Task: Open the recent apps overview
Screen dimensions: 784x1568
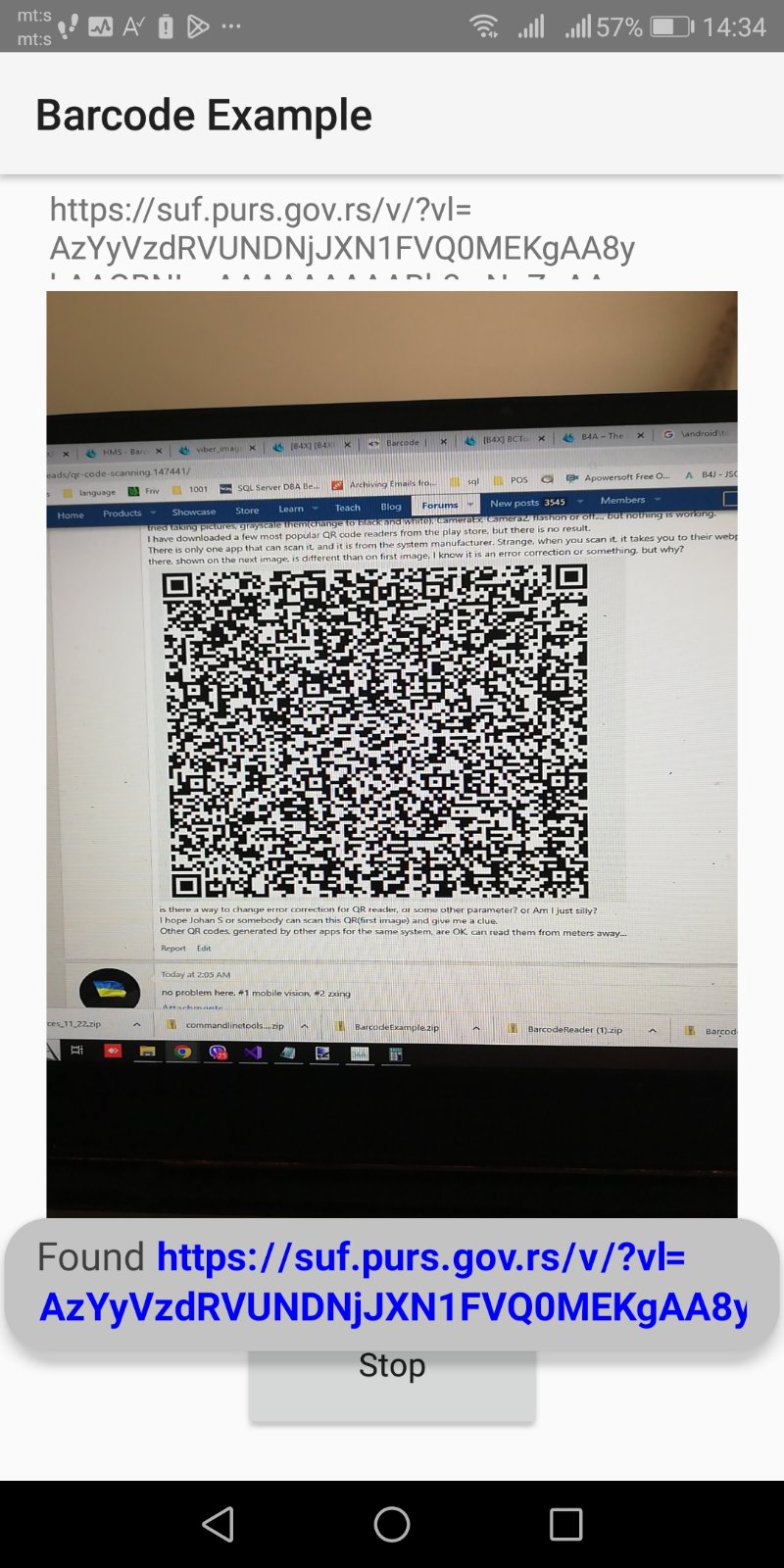Action: pos(565,1524)
